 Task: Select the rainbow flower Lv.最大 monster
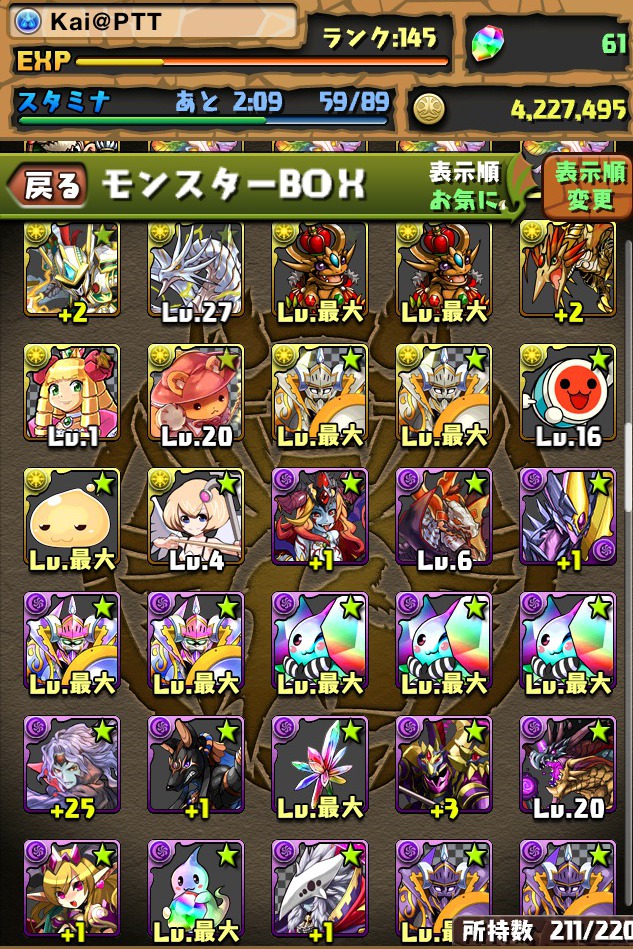[x=319, y=767]
